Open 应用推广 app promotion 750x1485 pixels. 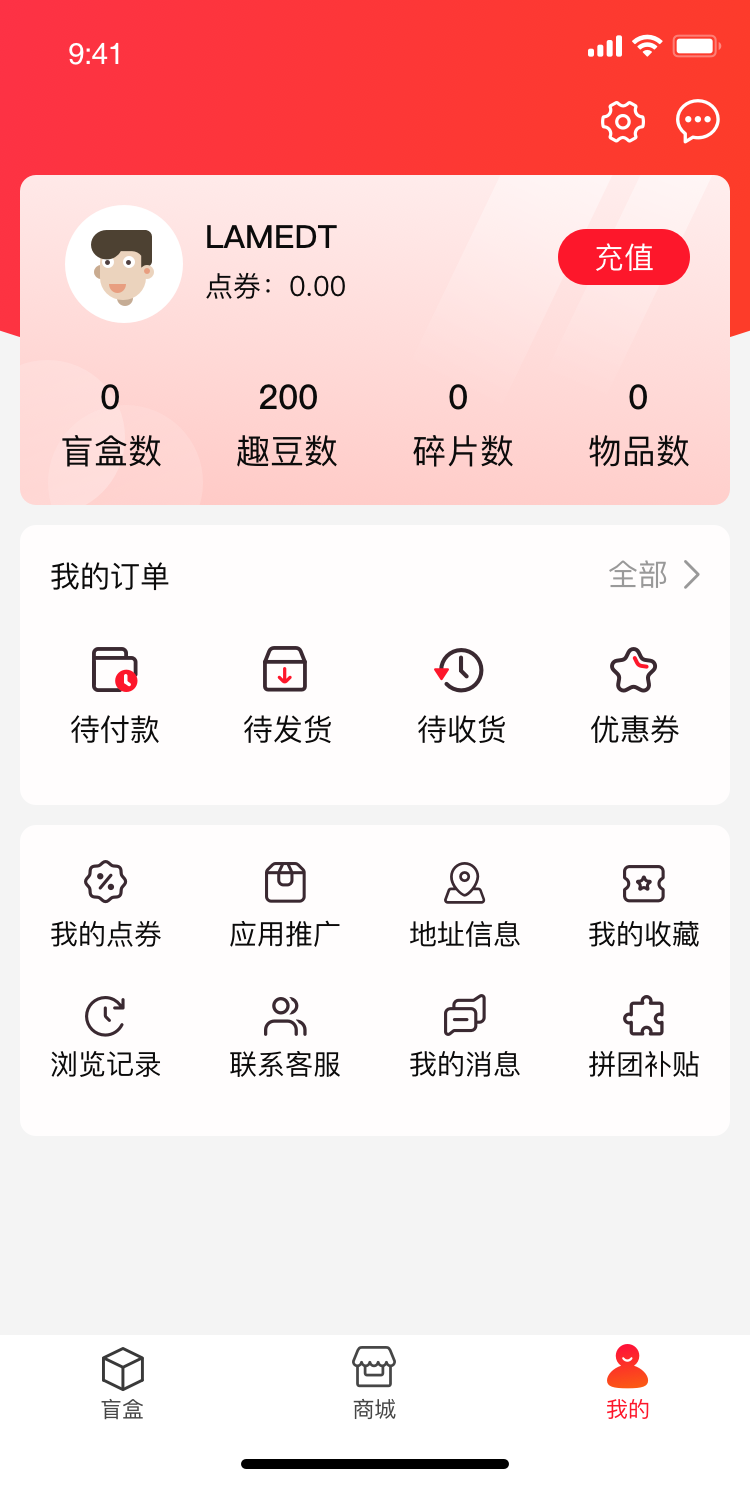(284, 900)
